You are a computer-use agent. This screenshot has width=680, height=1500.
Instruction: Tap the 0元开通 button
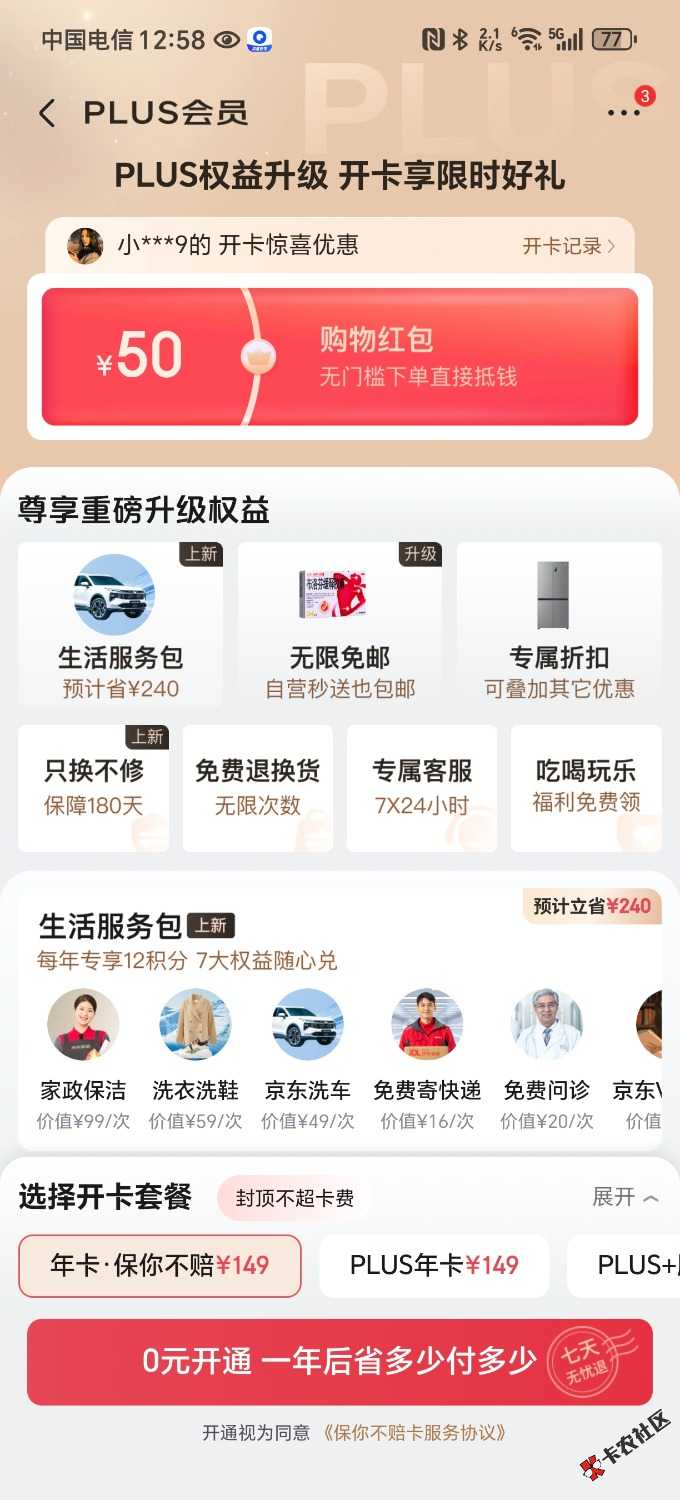(340, 1361)
